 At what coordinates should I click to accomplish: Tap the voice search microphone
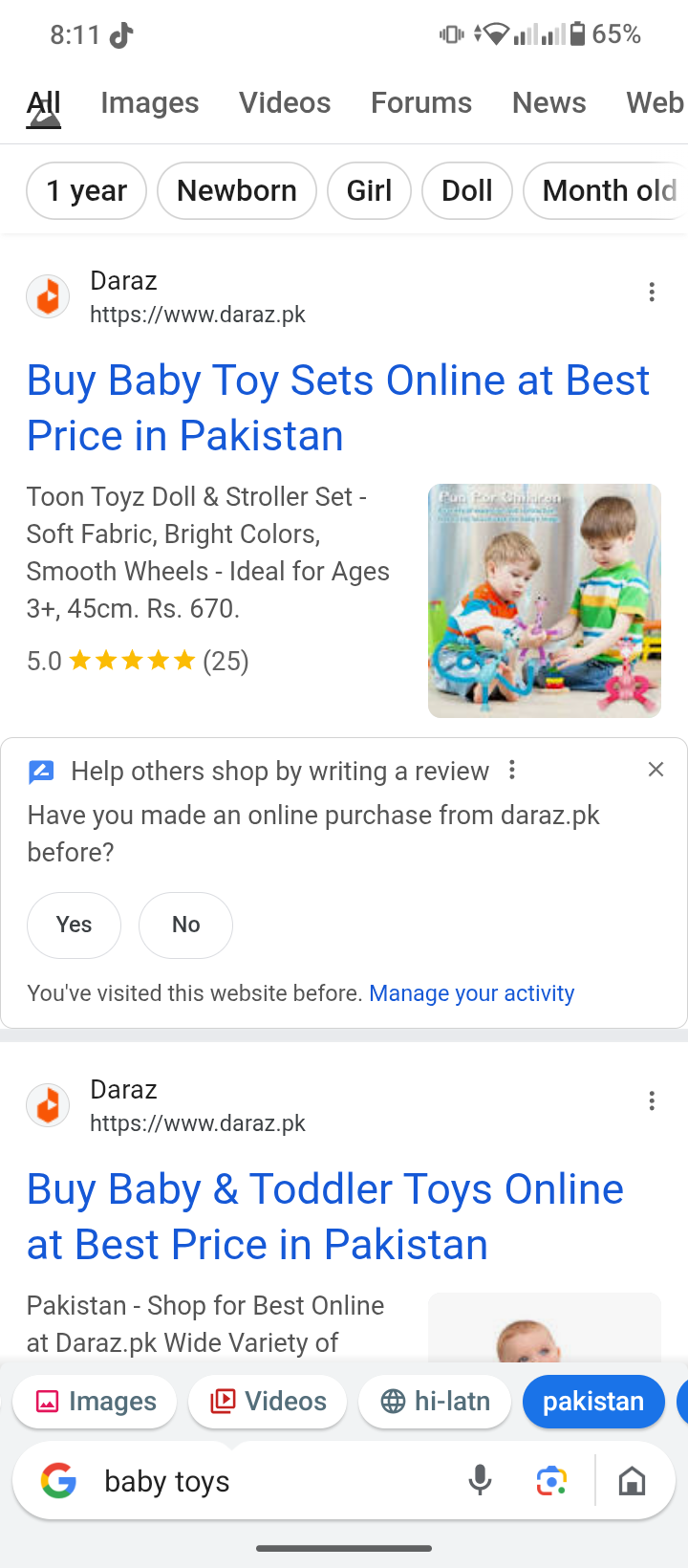tap(480, 1481)
